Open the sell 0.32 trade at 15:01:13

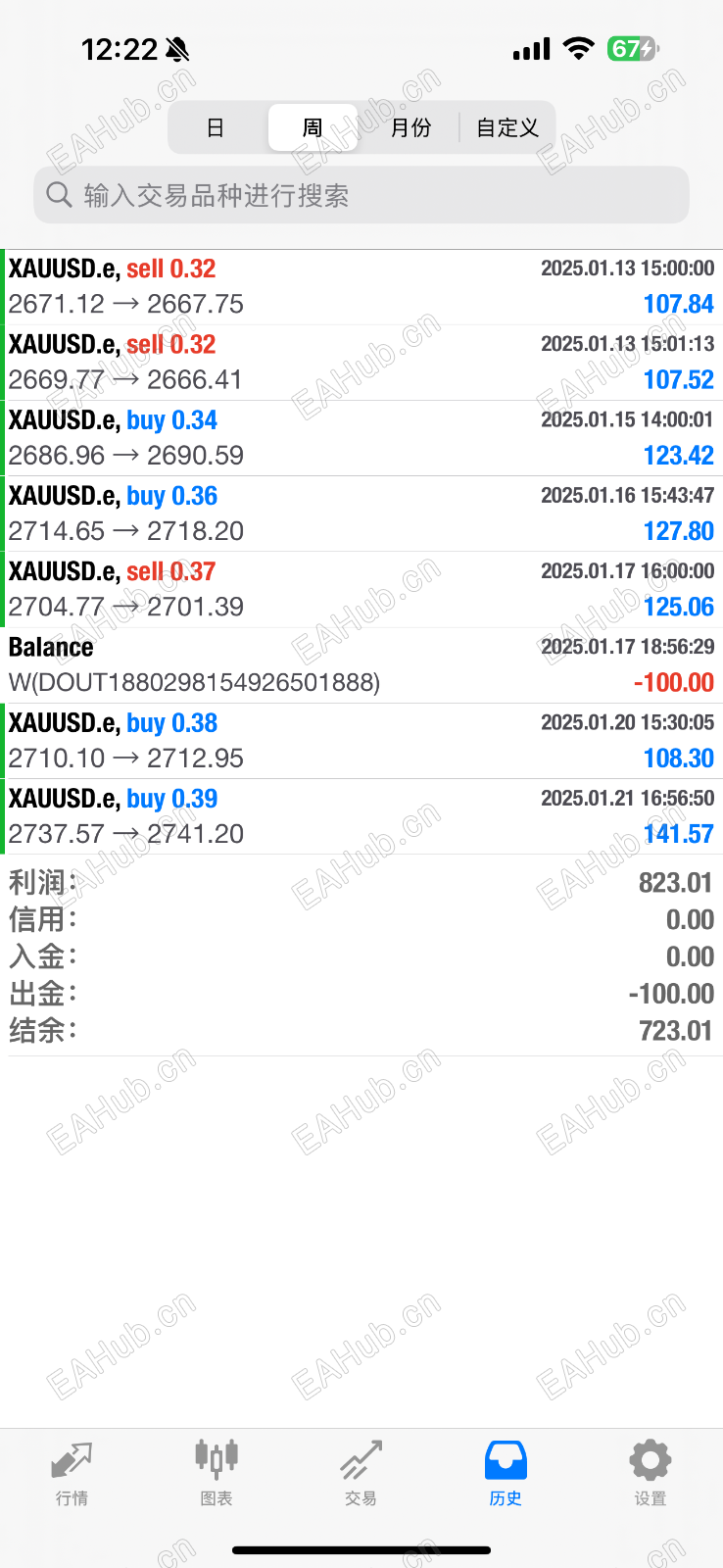tap(361, 362)
